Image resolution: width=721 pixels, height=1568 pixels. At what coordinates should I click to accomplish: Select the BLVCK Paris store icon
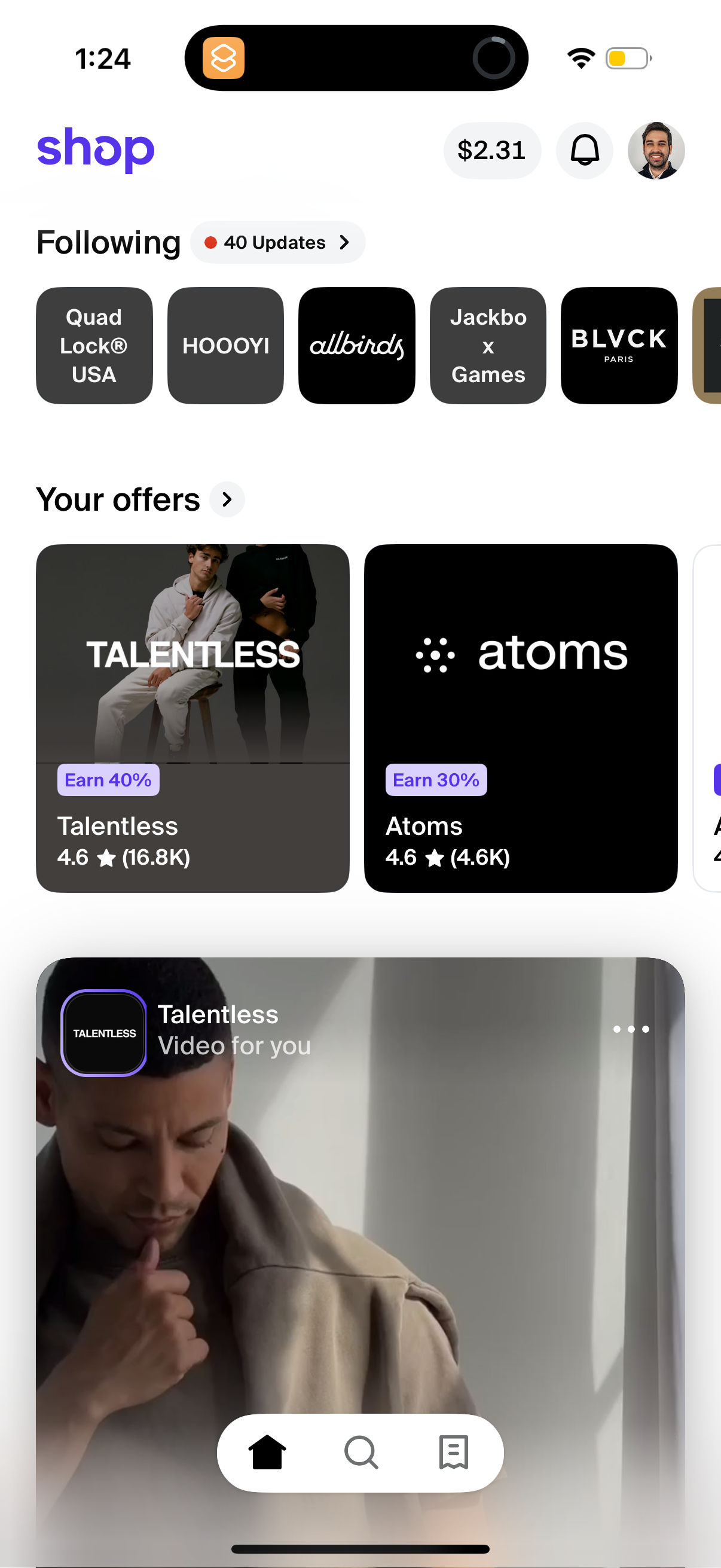point(619,344)
